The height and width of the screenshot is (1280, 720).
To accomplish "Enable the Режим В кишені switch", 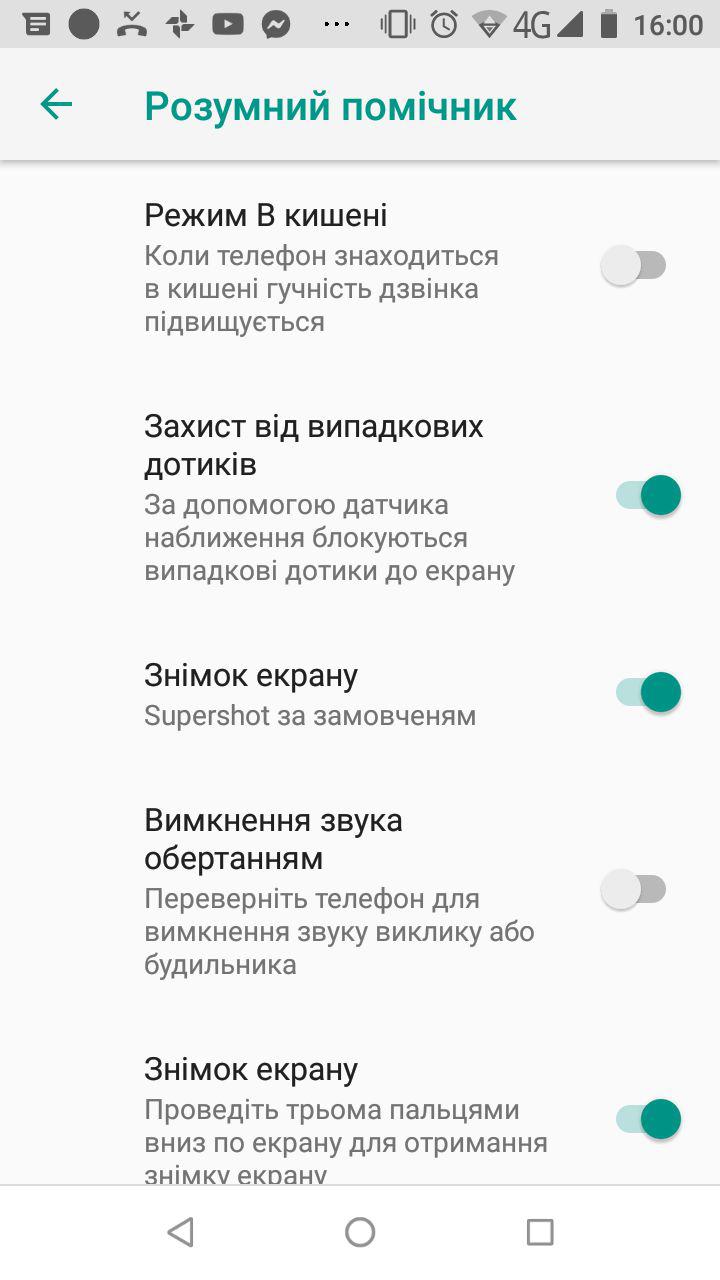I will pos(634,266).
